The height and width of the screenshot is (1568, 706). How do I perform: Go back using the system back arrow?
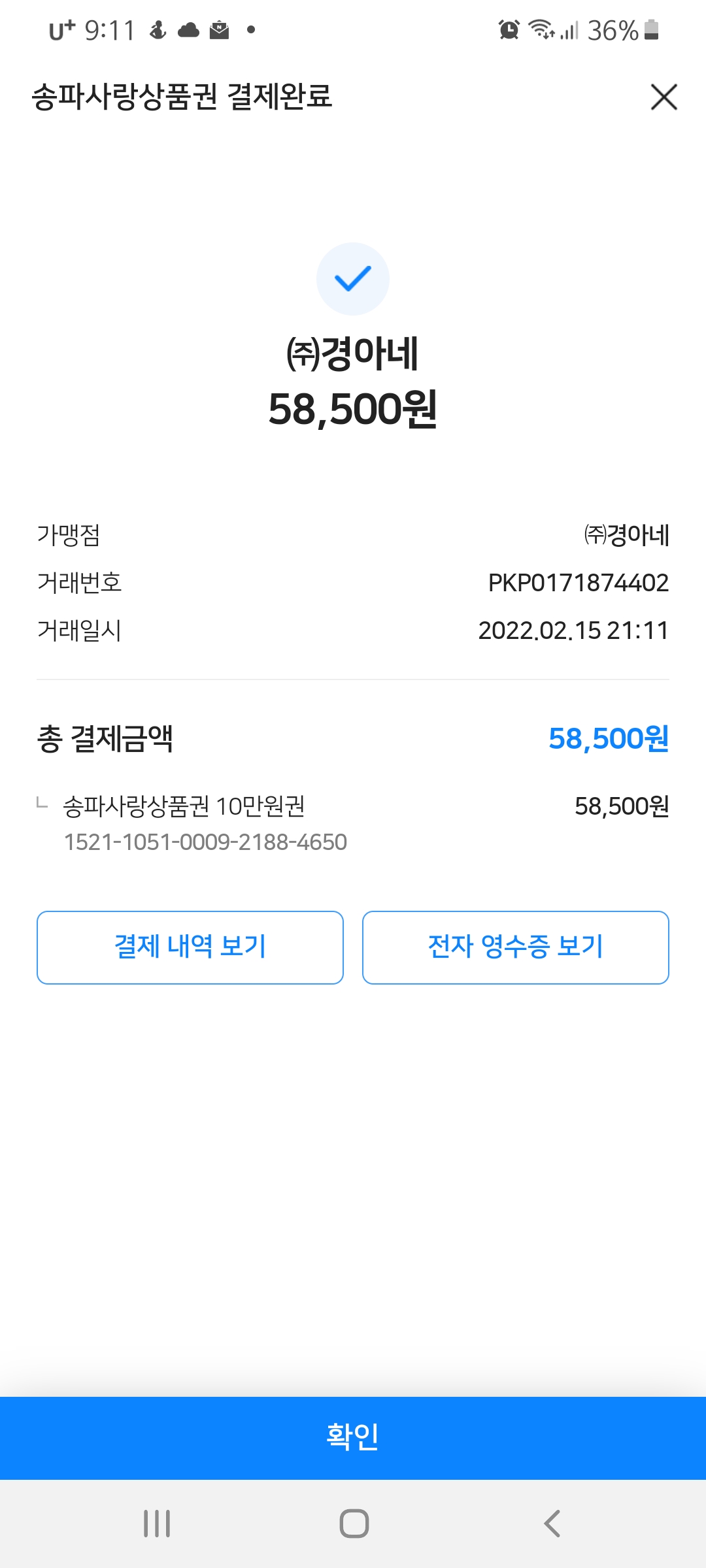click(x=552, y=1524)
